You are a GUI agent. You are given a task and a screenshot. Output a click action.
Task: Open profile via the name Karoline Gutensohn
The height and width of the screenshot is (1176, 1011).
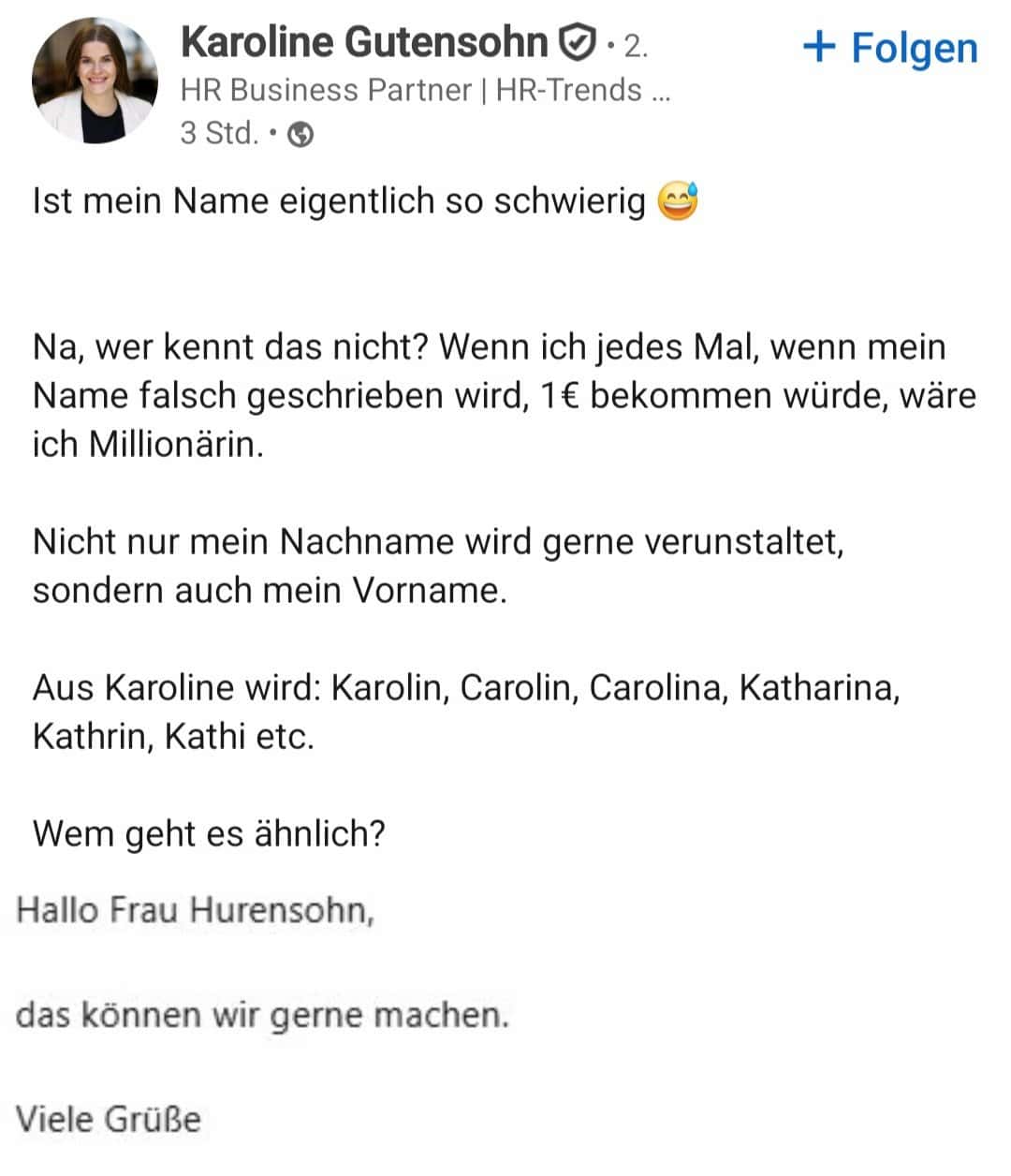coord(363,42)
